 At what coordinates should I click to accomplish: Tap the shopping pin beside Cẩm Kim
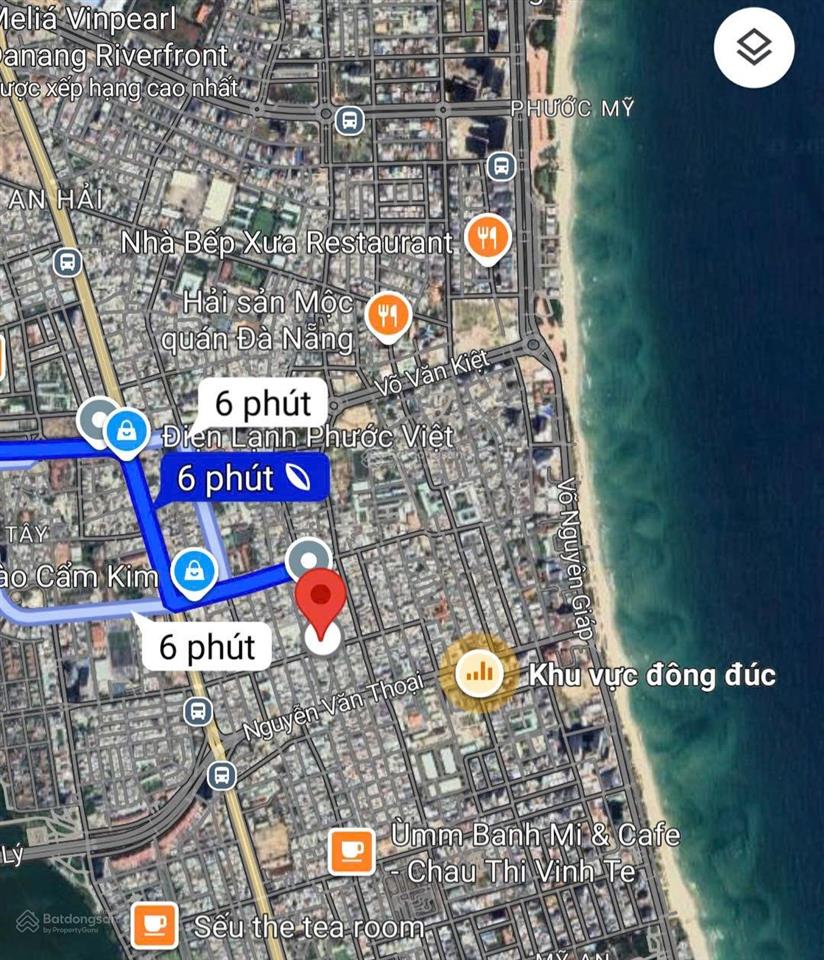[x=190, y=572]
